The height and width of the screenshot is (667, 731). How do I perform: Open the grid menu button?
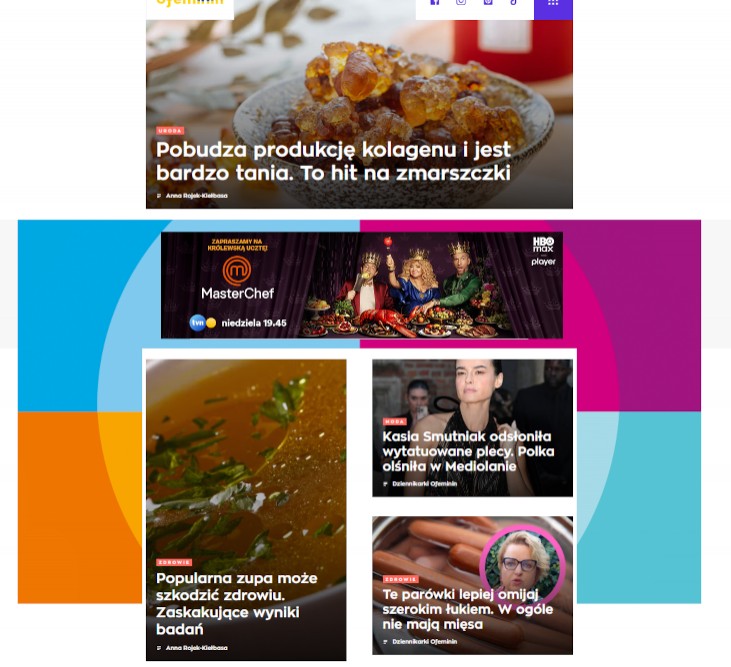(x=553, y=4)
